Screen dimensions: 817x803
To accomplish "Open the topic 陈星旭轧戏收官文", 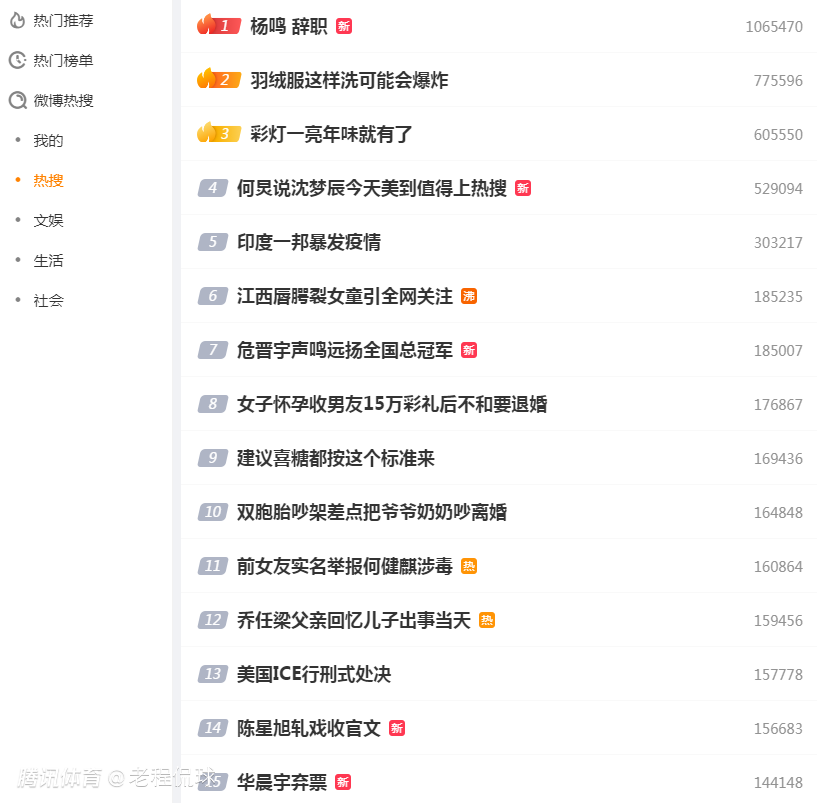I will [308, 728].
